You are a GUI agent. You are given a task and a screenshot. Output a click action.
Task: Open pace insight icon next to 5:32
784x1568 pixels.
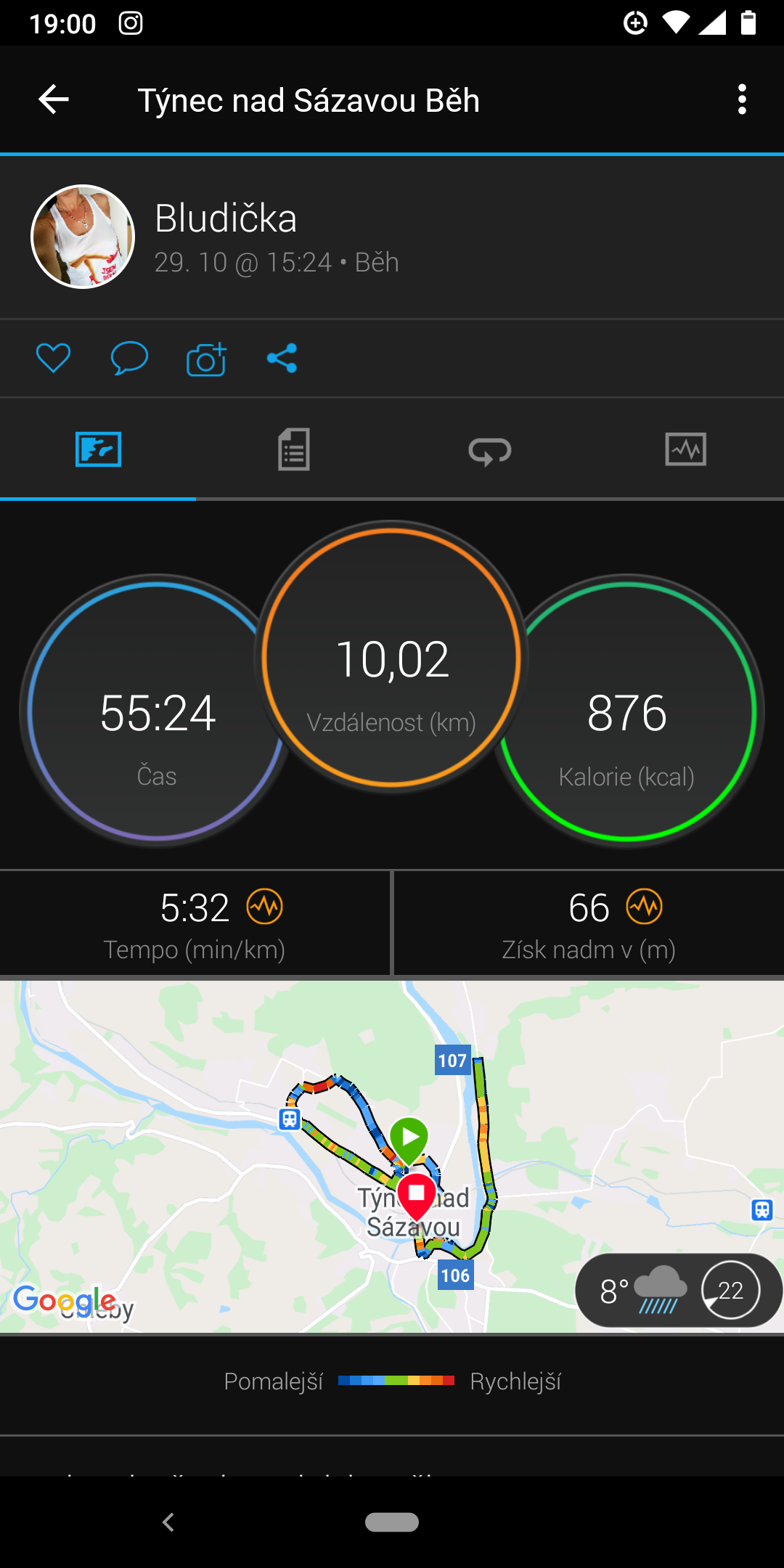[265, 907]
